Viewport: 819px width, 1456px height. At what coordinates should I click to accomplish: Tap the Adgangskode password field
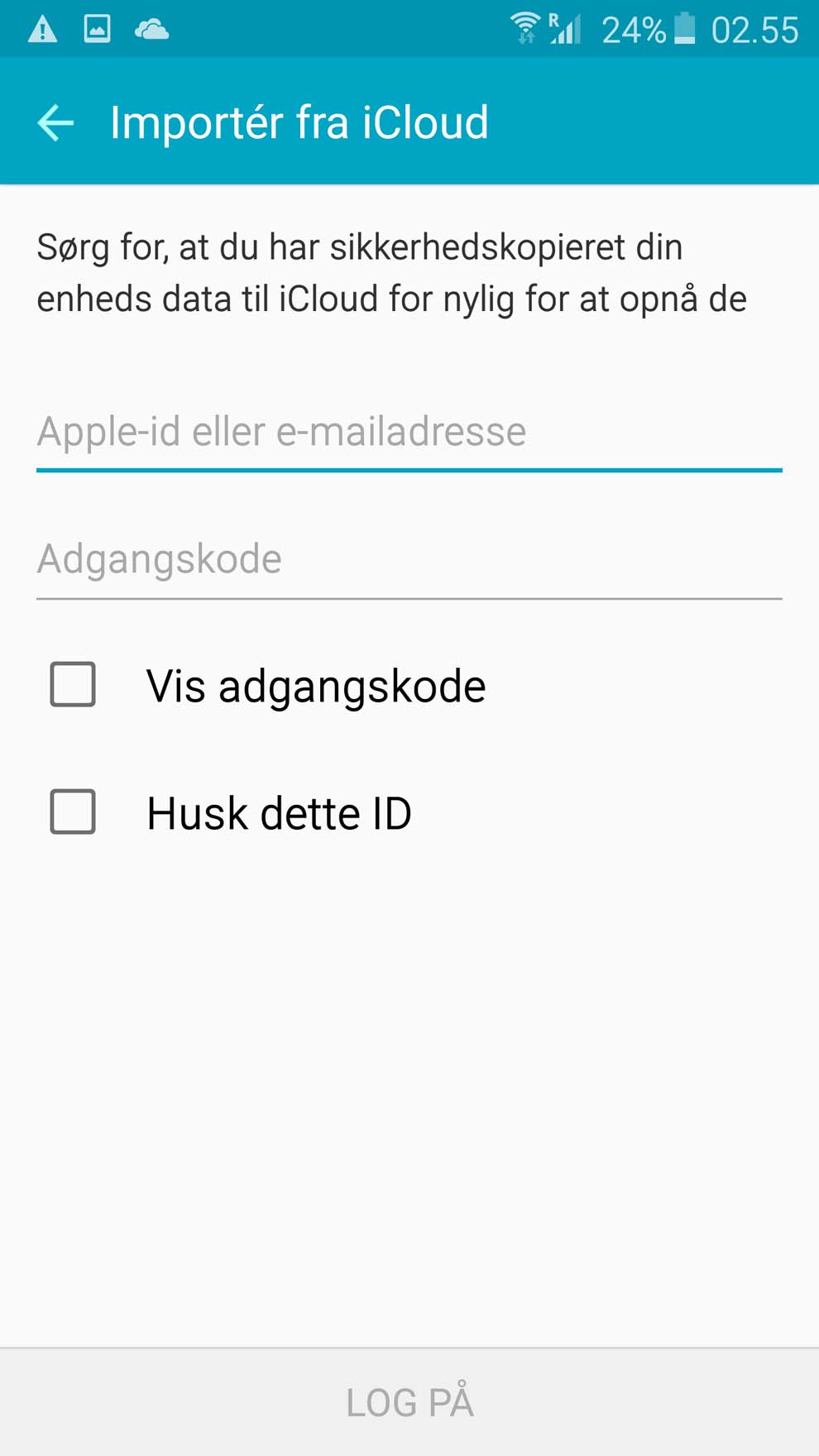409,560
